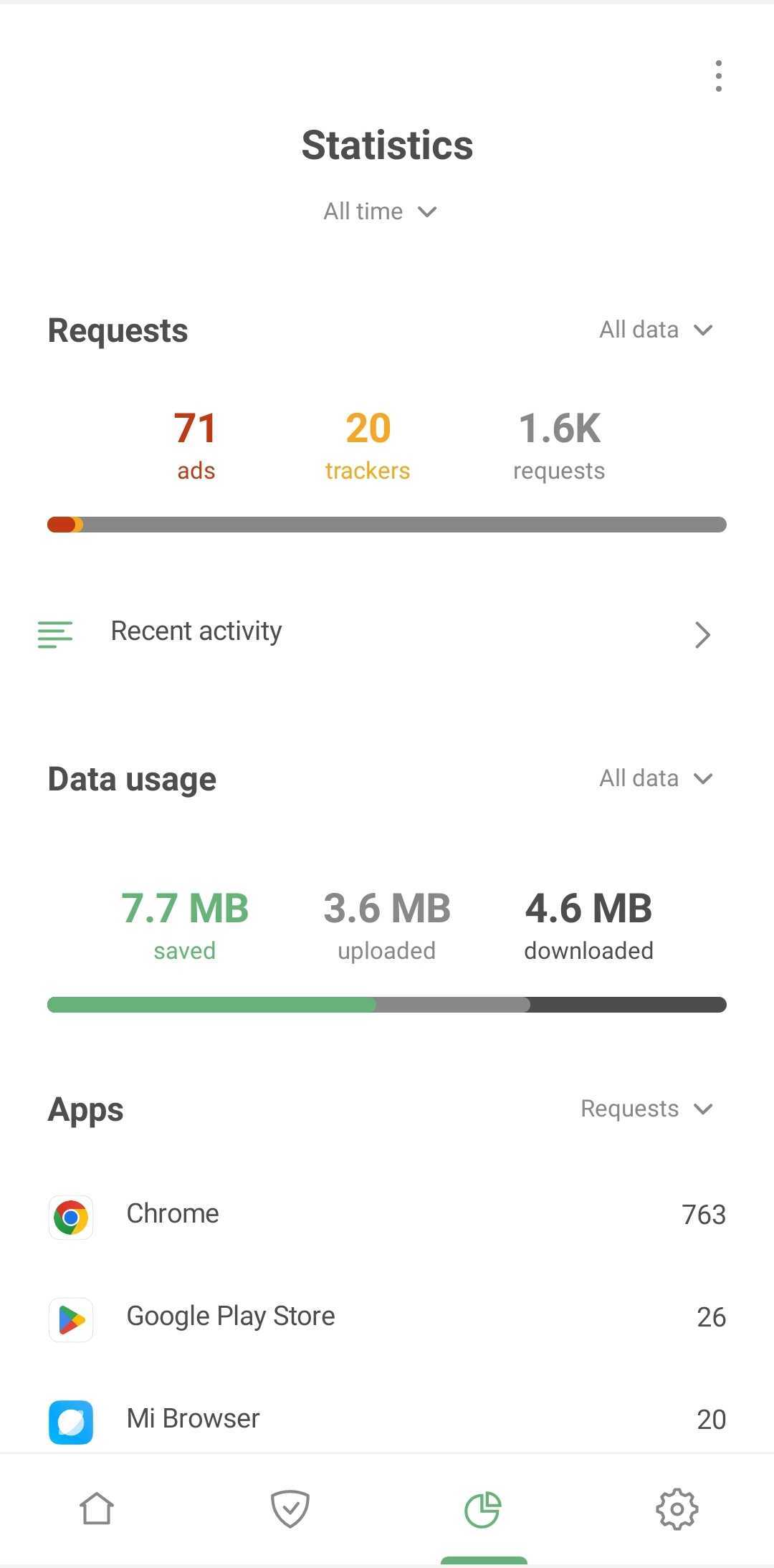Screen dimensions: 774x1568
Task: Open the three-dot overflow menu
Action: tap(719, 77)
